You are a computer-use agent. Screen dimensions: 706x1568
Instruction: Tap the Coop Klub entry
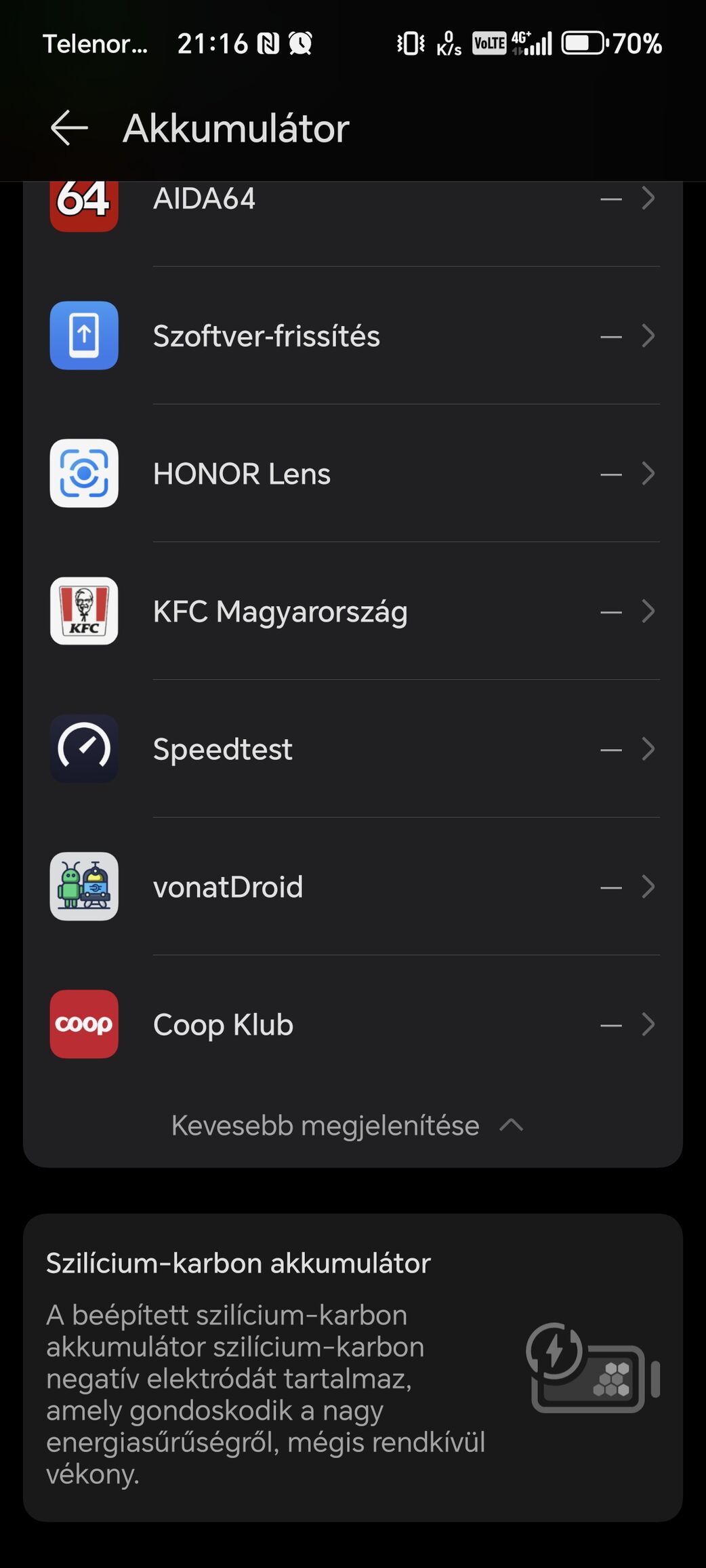point(353,1024)
